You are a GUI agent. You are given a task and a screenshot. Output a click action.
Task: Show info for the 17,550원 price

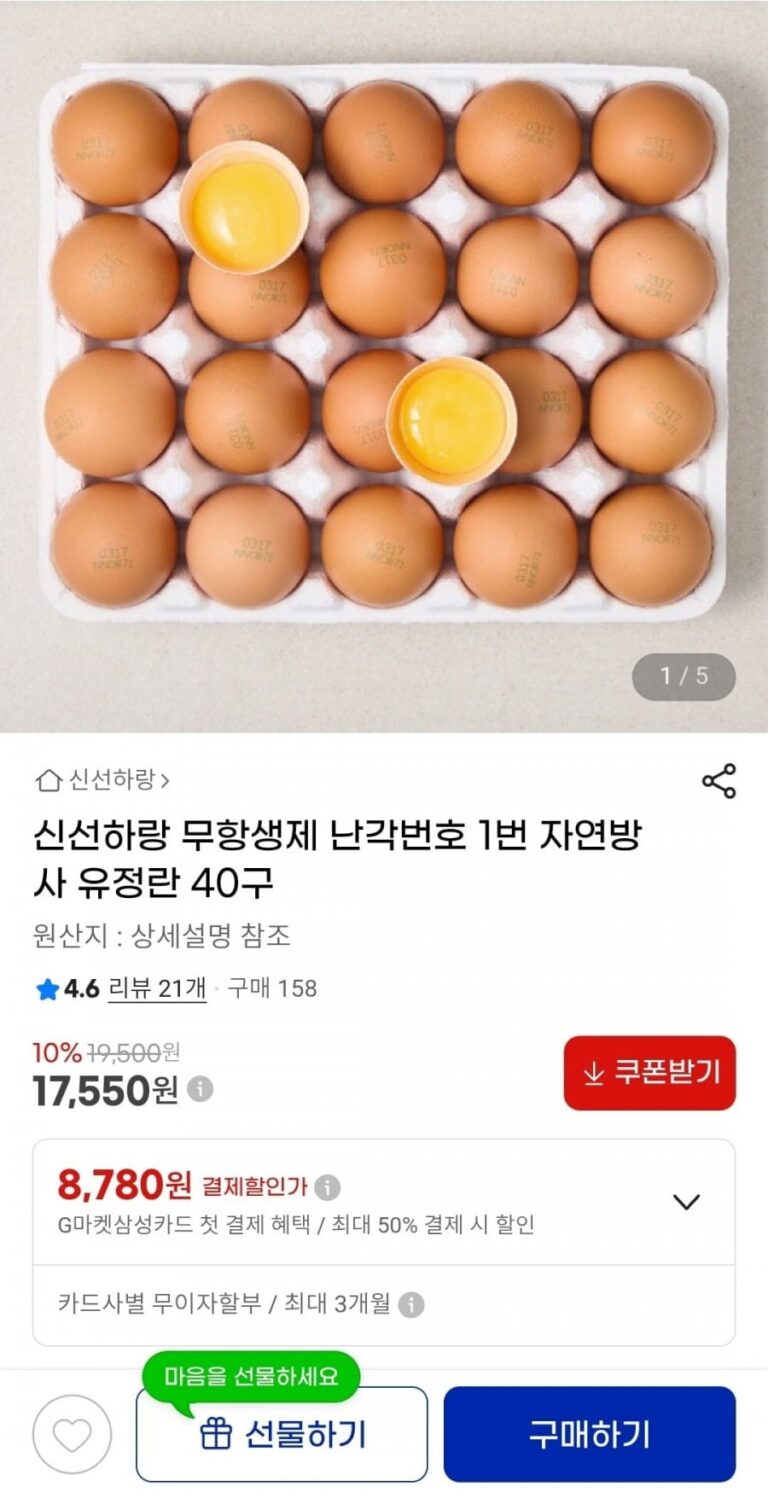point(200,1089)
